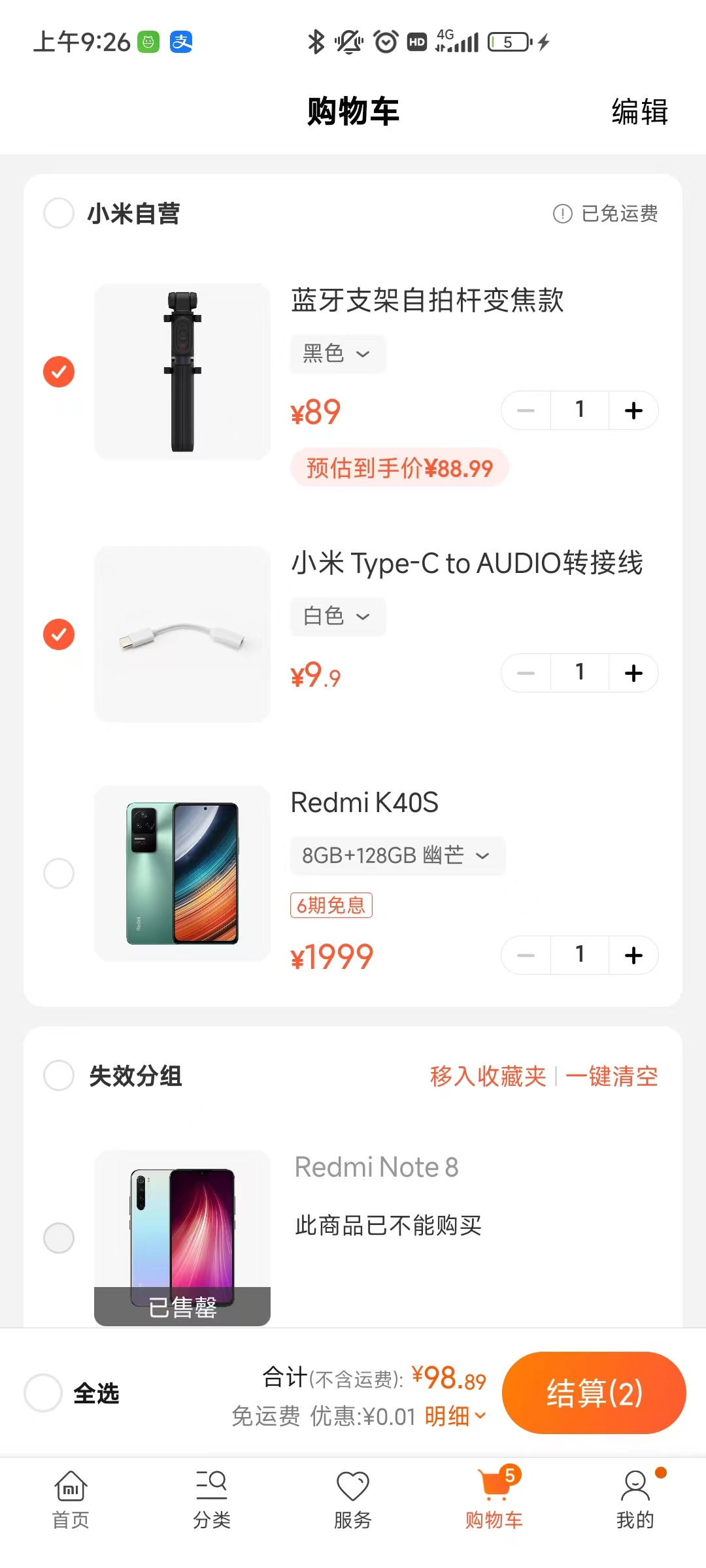
Task: Tap the green Android icon in status bar
Action: pyautogui.click(x=147, y=42)
